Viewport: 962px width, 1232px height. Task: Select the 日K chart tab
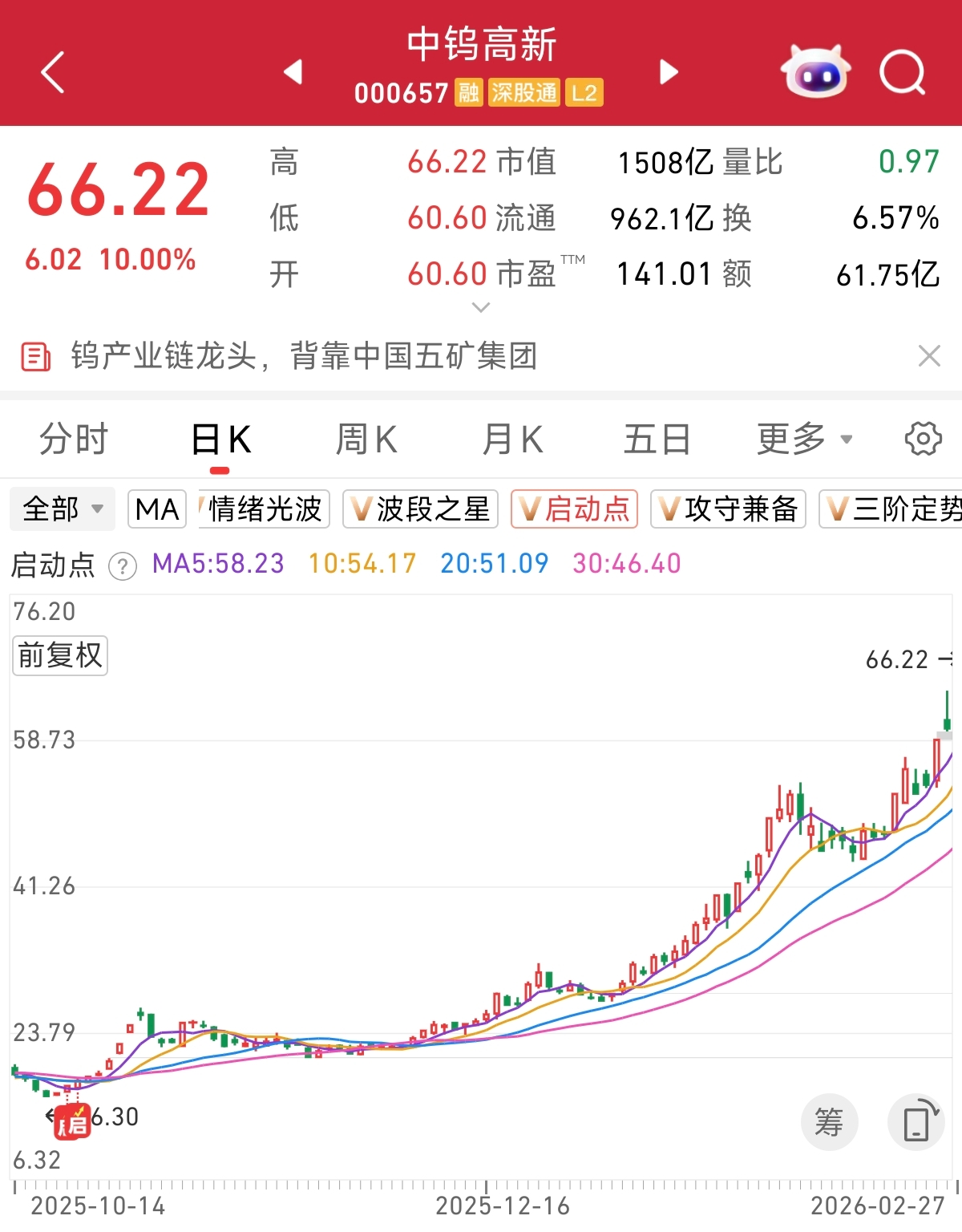point(221,440)
